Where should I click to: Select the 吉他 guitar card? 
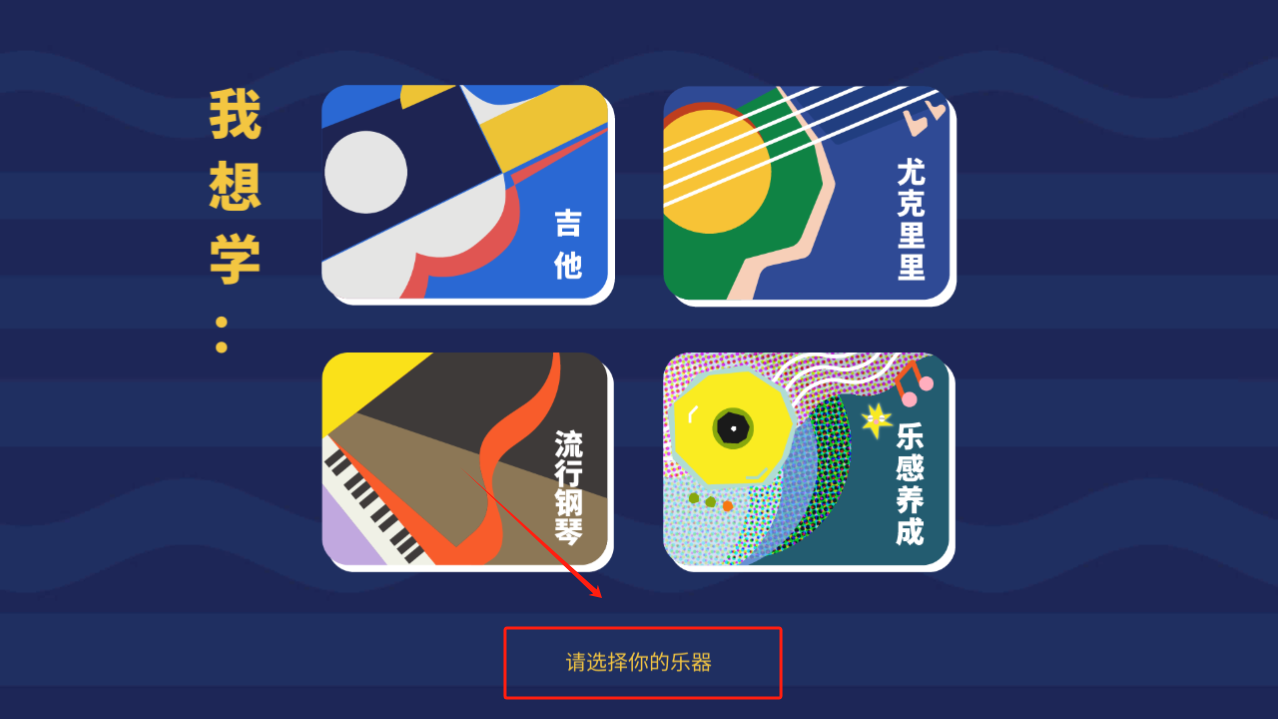coord(466,193)
